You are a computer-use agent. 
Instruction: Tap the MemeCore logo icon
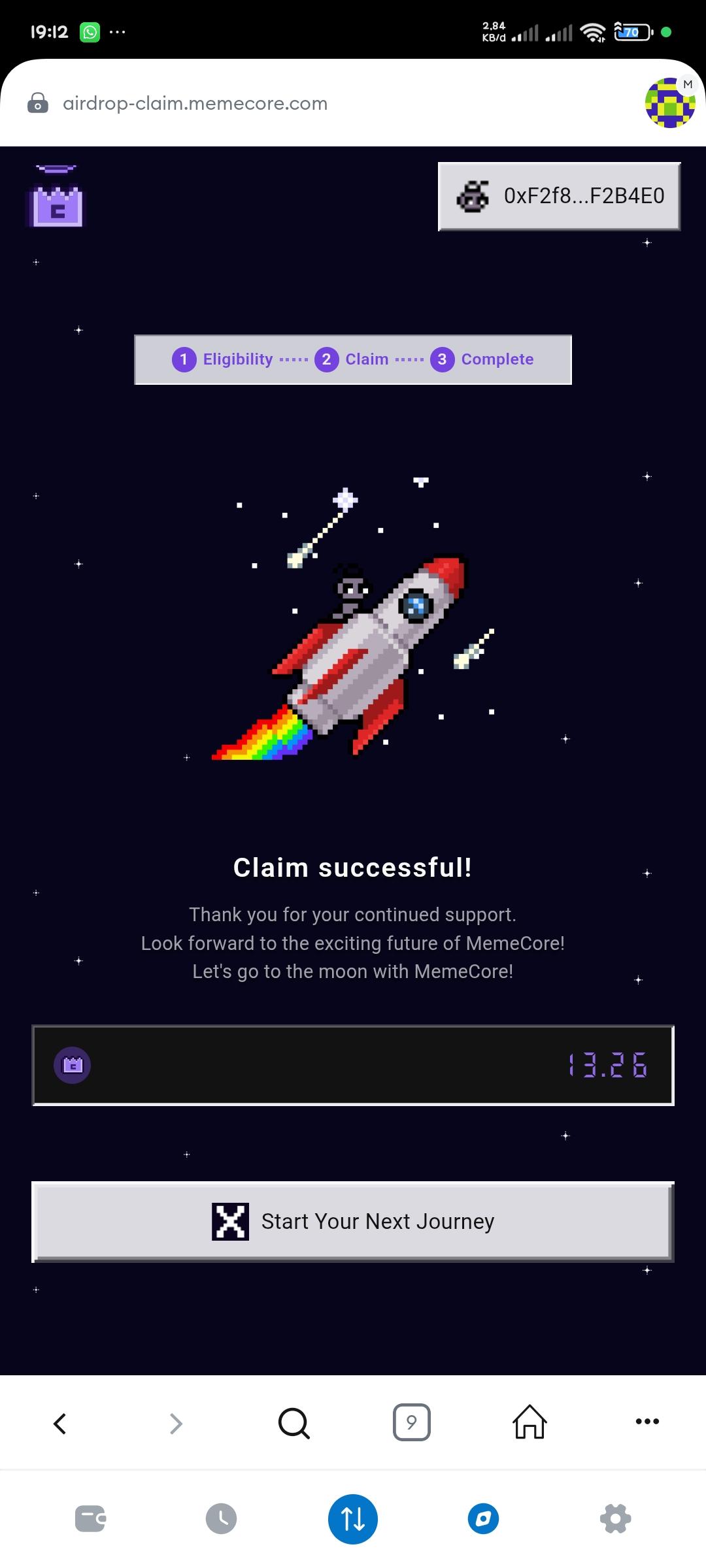(x=57, y=199)
